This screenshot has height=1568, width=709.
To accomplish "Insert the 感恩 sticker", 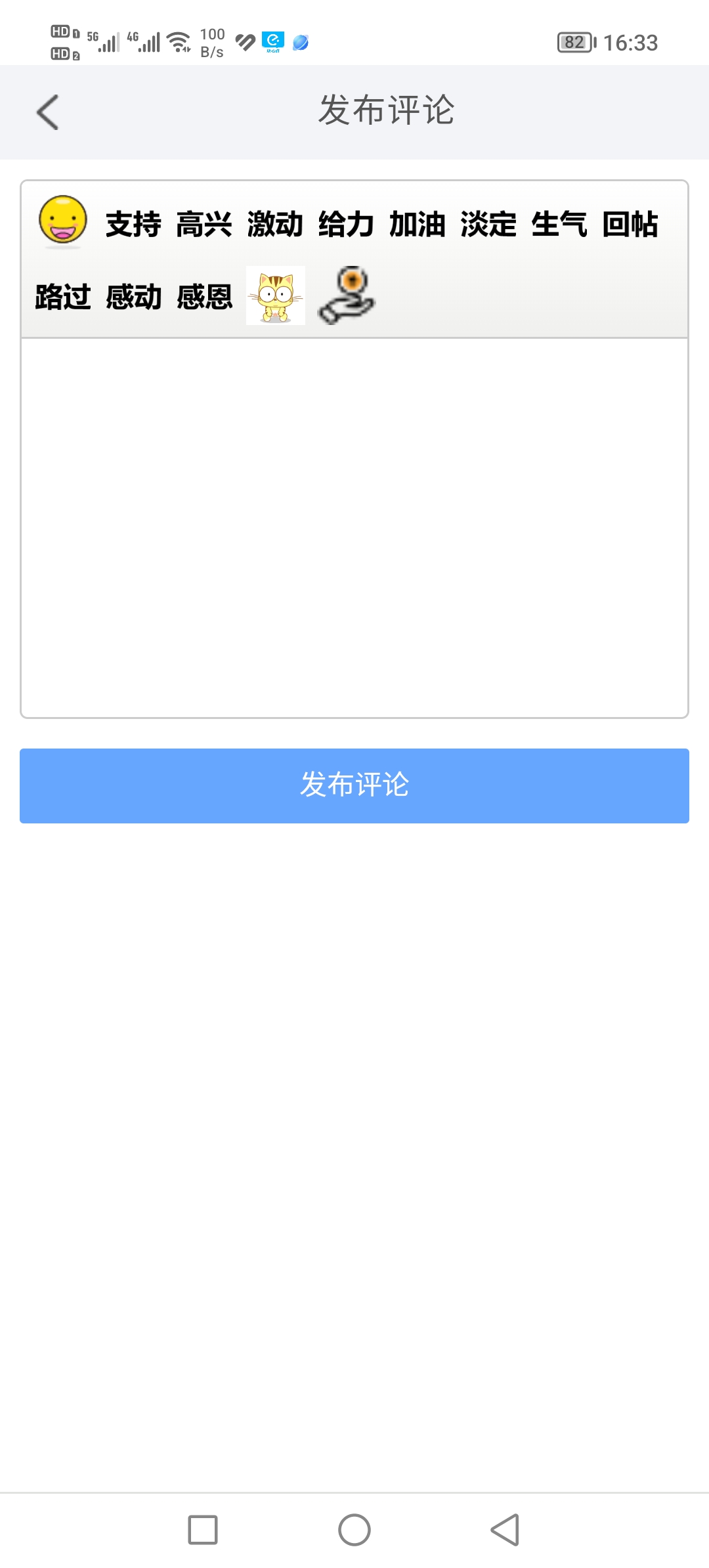I will [205, 297].
